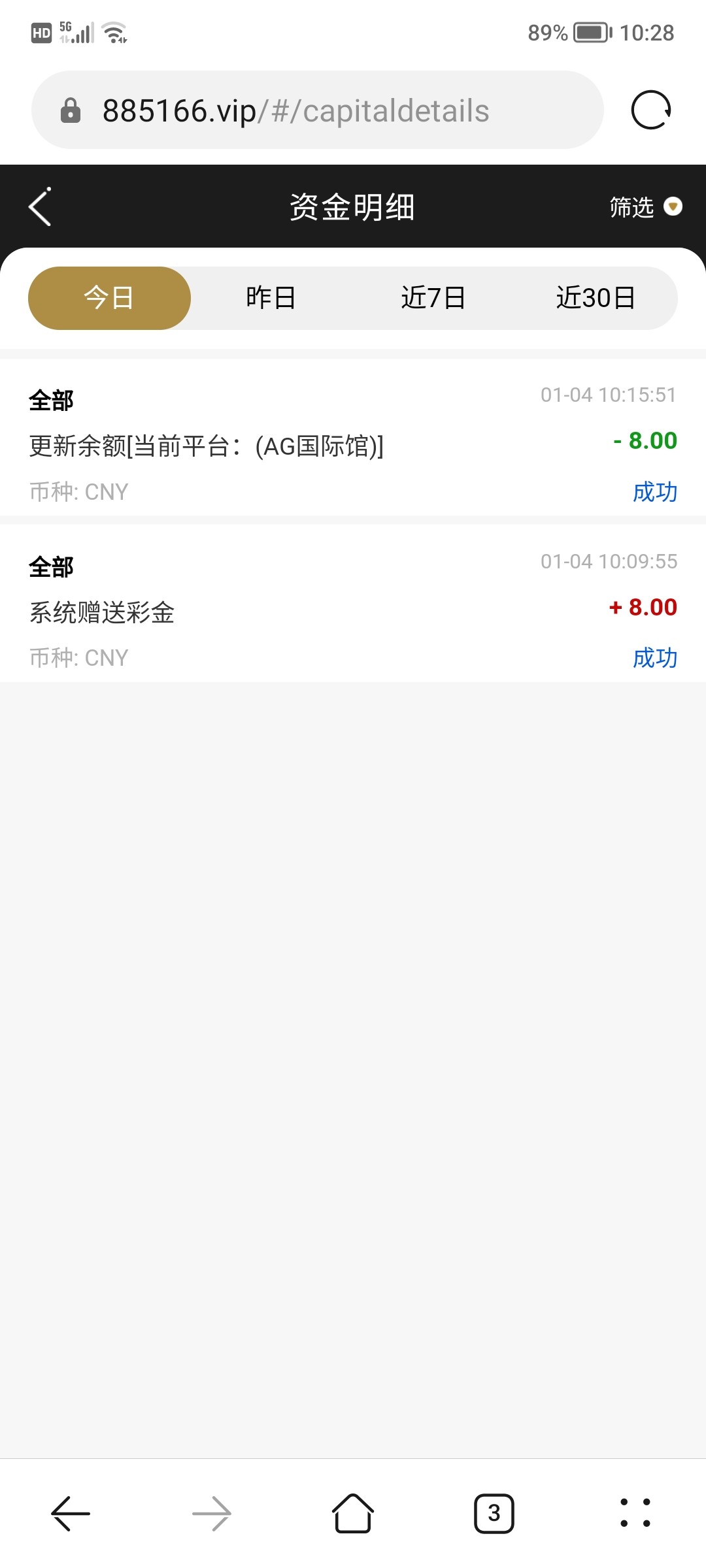Show records for 近30日

595,298
